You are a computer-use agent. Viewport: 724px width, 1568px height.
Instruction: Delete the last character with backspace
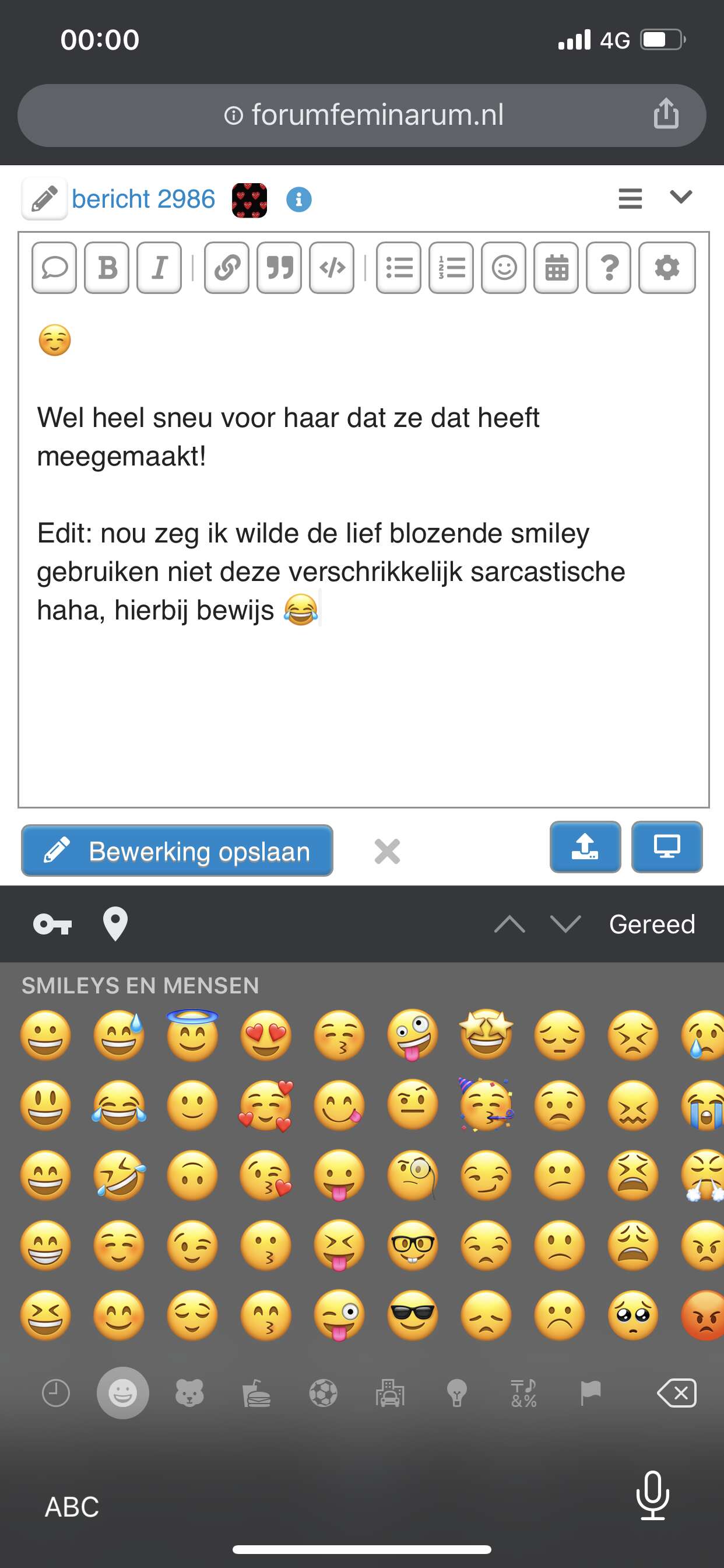tap(677, 1392)
